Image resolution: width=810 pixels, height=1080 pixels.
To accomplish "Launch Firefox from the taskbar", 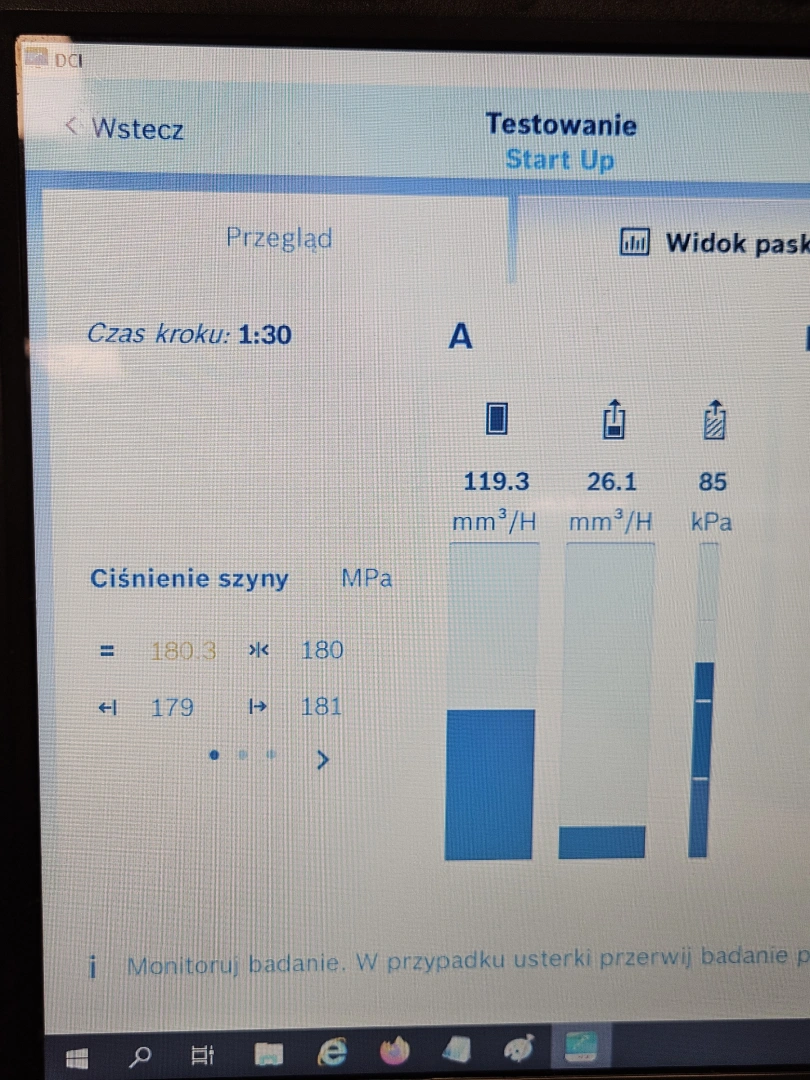I will click(395, 1051).
